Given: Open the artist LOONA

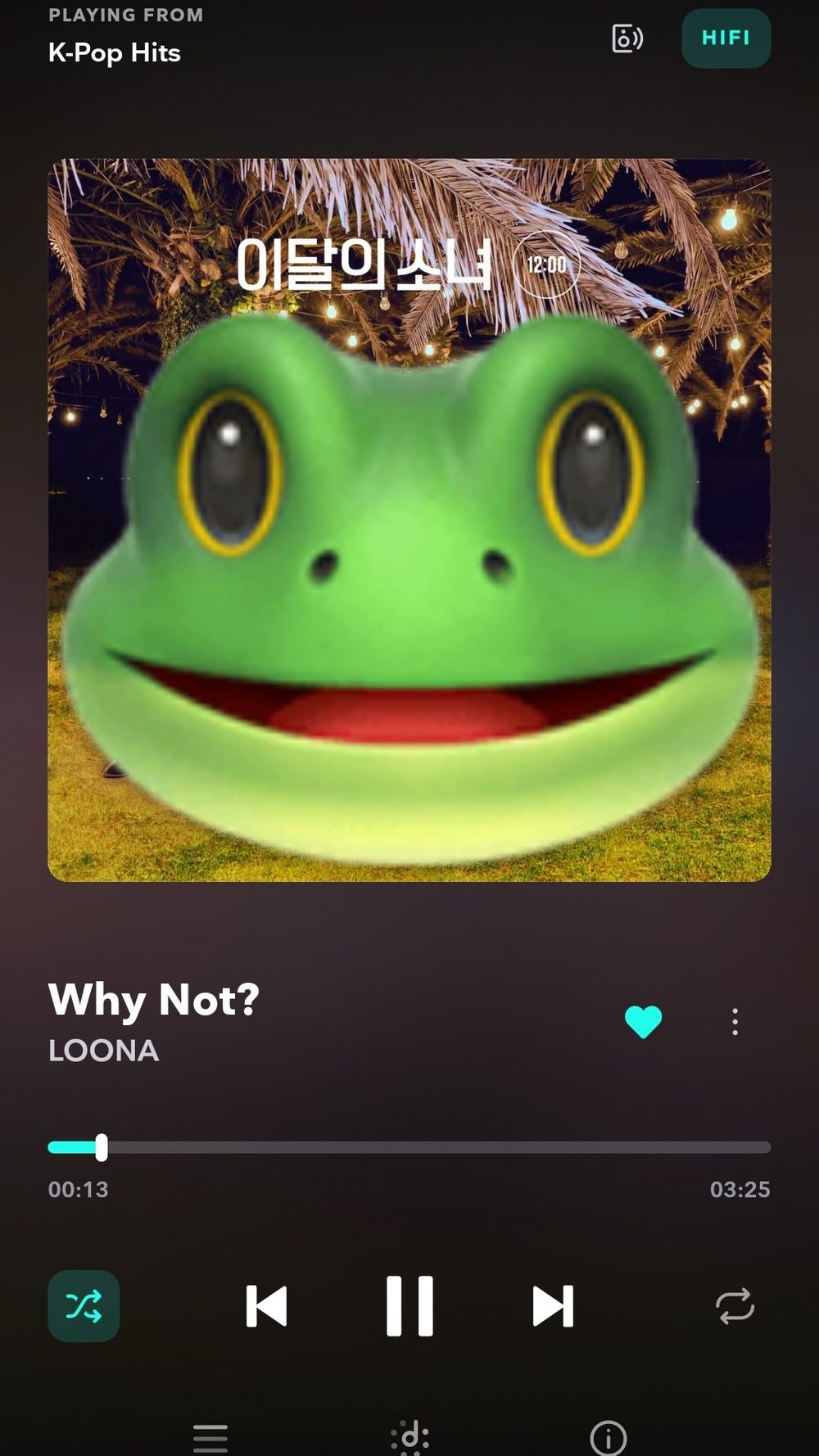Looking at the screenshot, I should pyautogui.click(x=104, y=1051).
